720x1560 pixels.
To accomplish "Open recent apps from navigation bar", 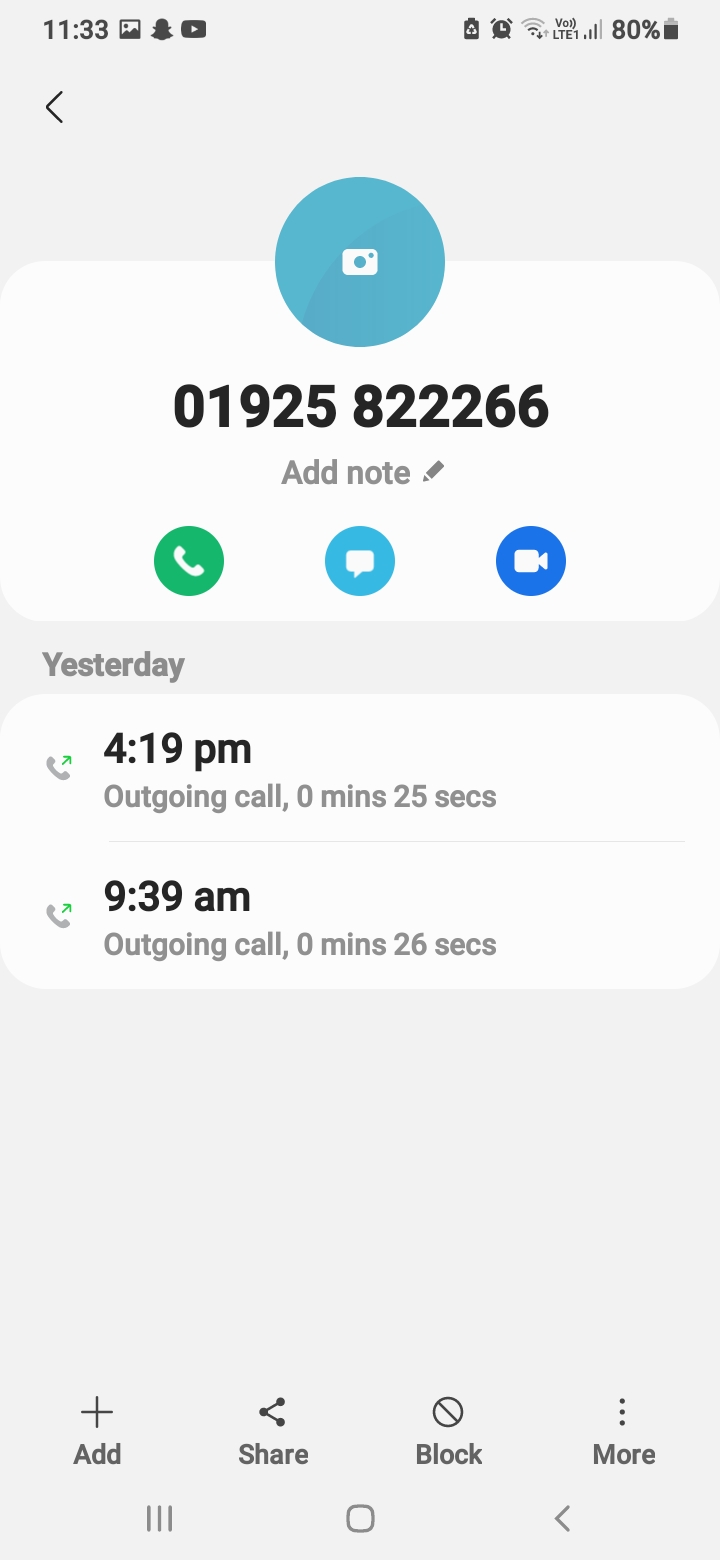I will [159, 1519].
